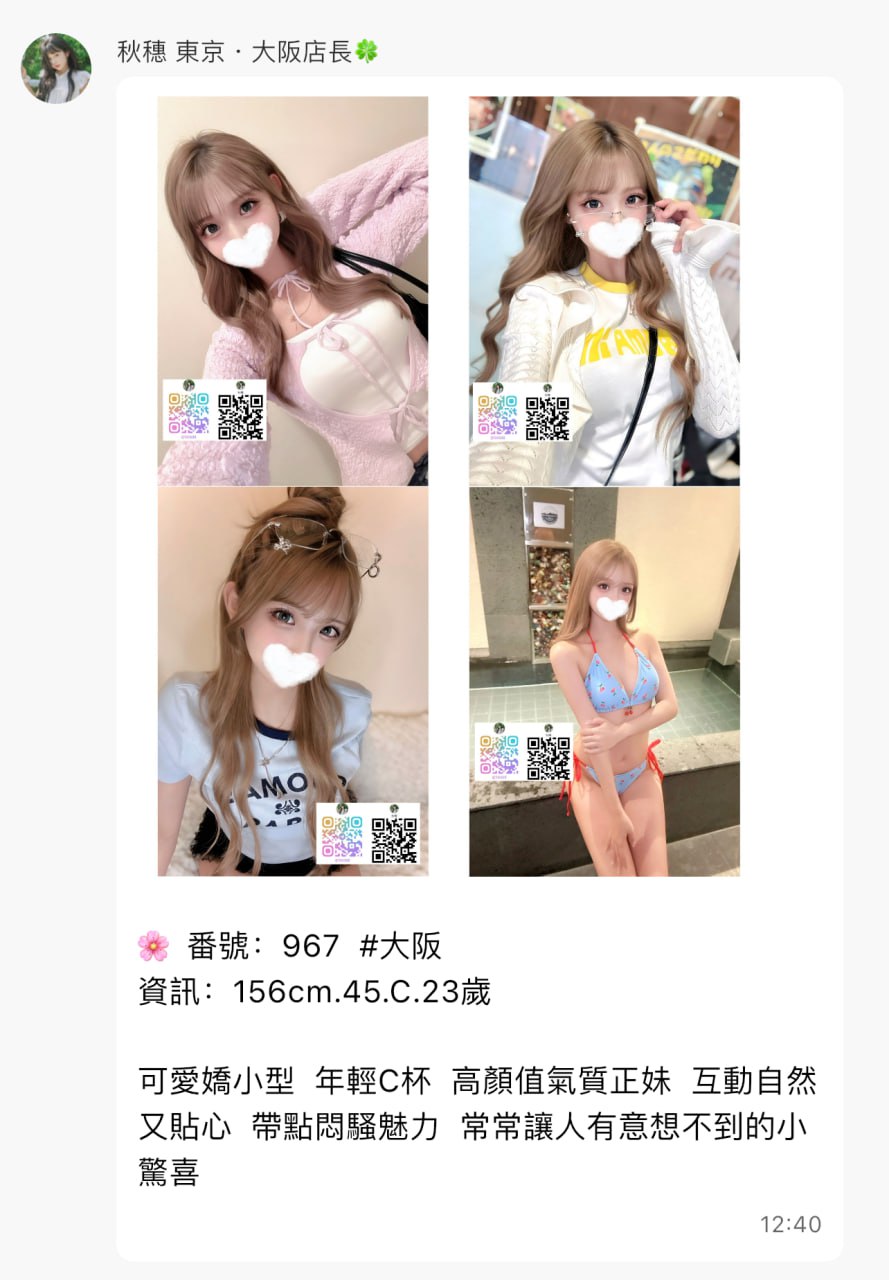
Task: Open the sender's profile avatar
Action: 56,68
